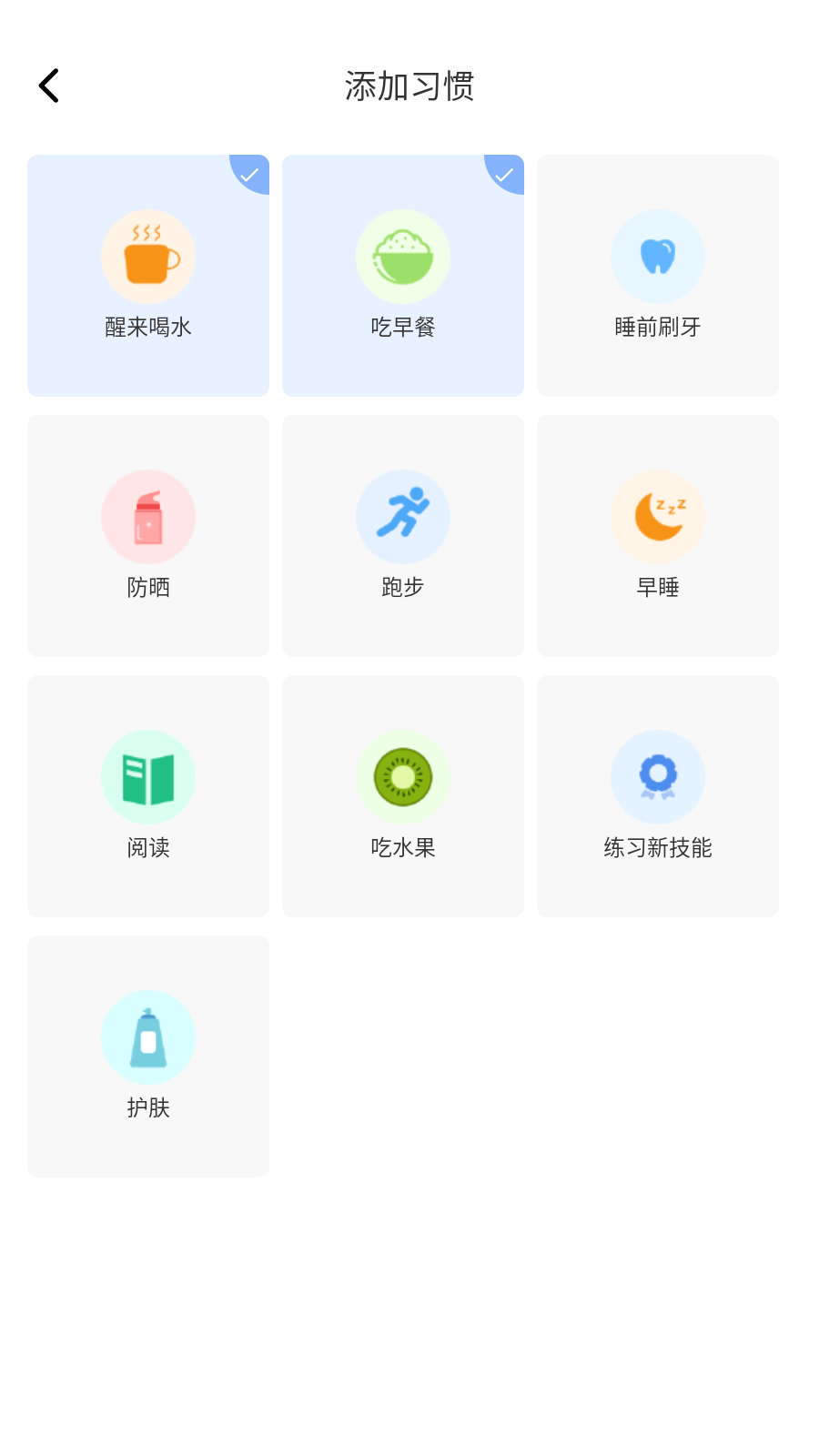This screenshot has height=1456, width=819.
Task: Choose the 跑步 habit card
Action: pos(403,536)
